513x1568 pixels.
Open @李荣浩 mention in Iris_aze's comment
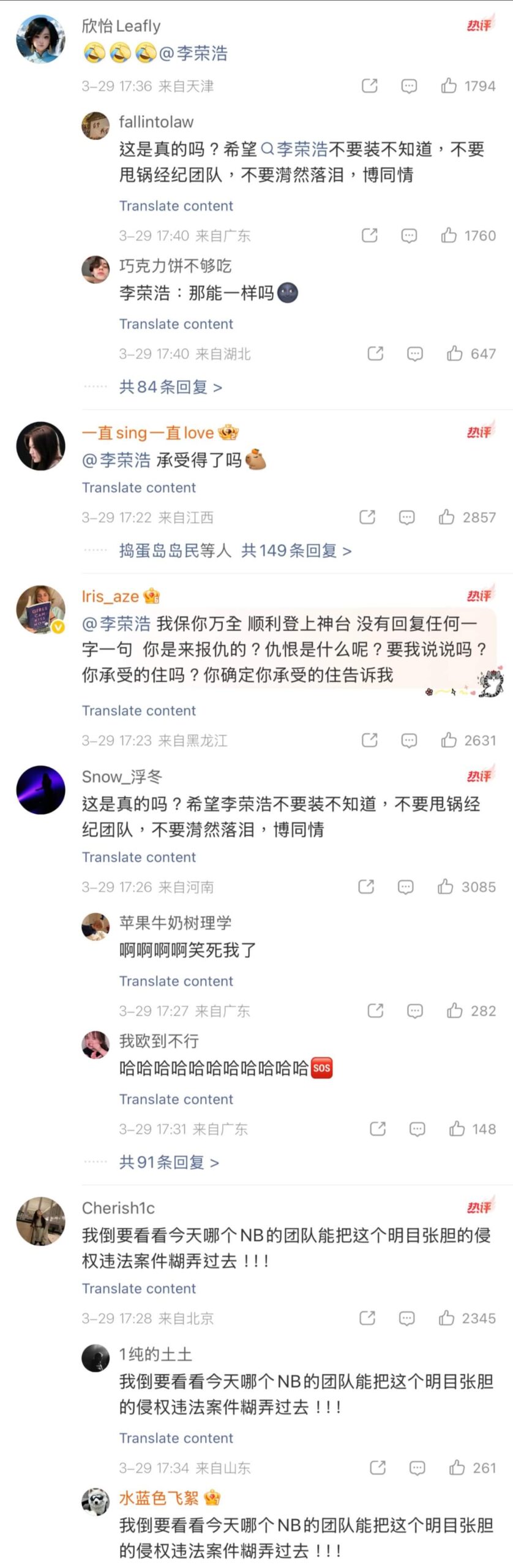(116, 624)
